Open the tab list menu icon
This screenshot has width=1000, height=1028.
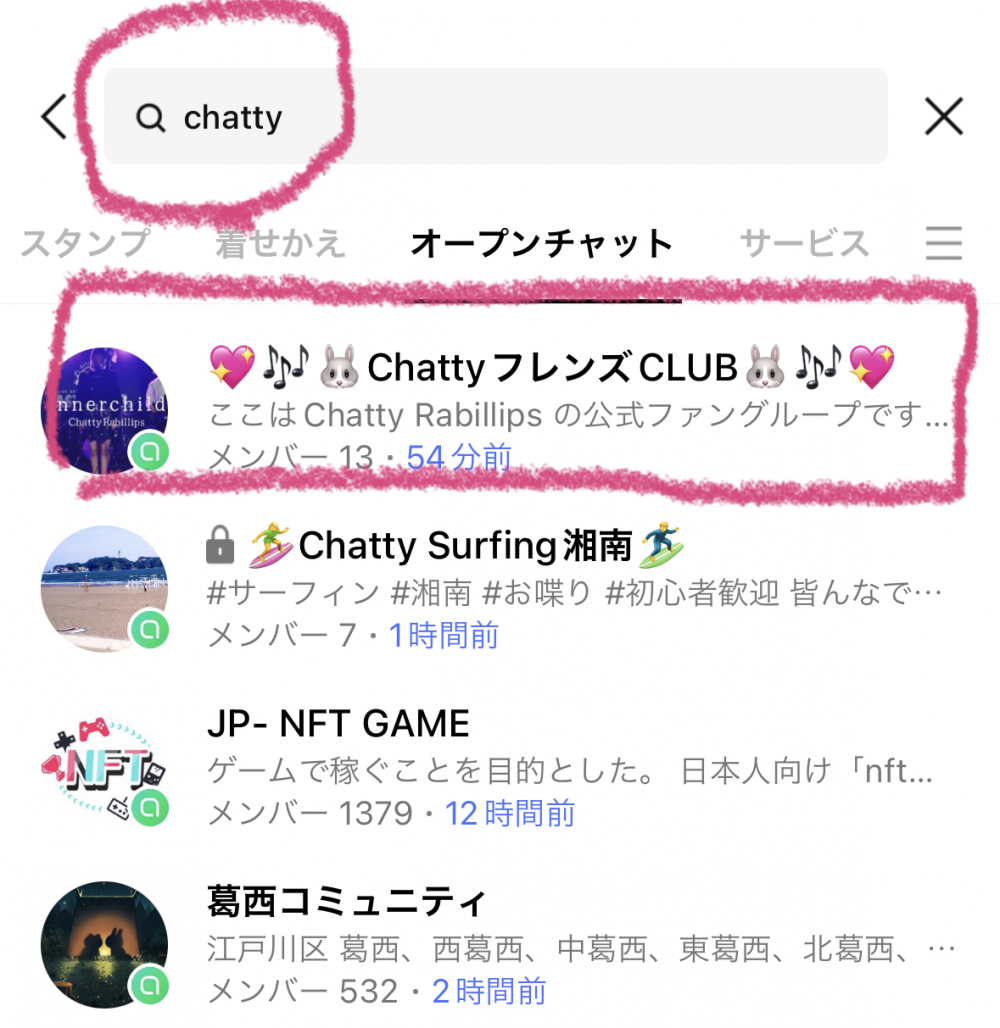tap(943, 243)
